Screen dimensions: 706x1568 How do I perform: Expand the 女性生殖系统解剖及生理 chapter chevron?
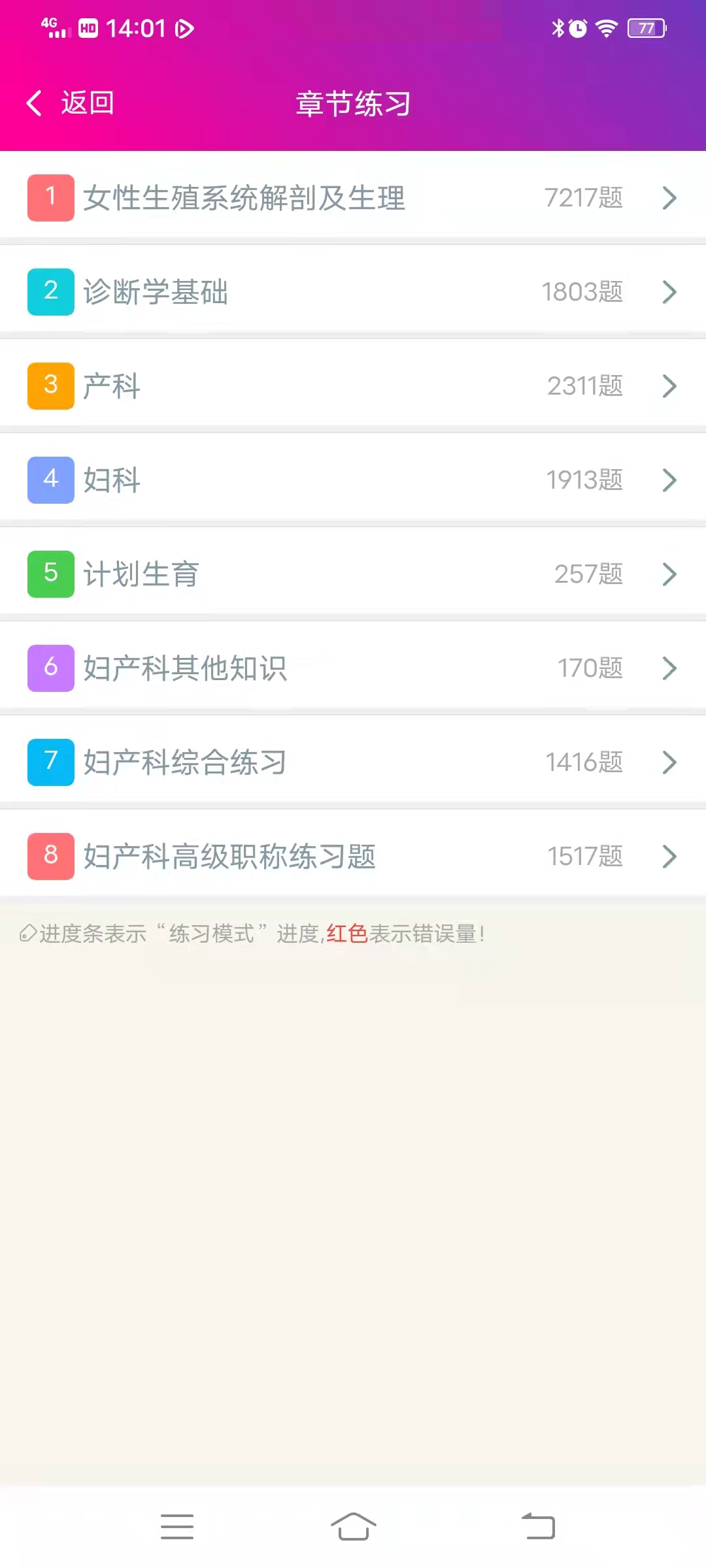coord(669,197)
